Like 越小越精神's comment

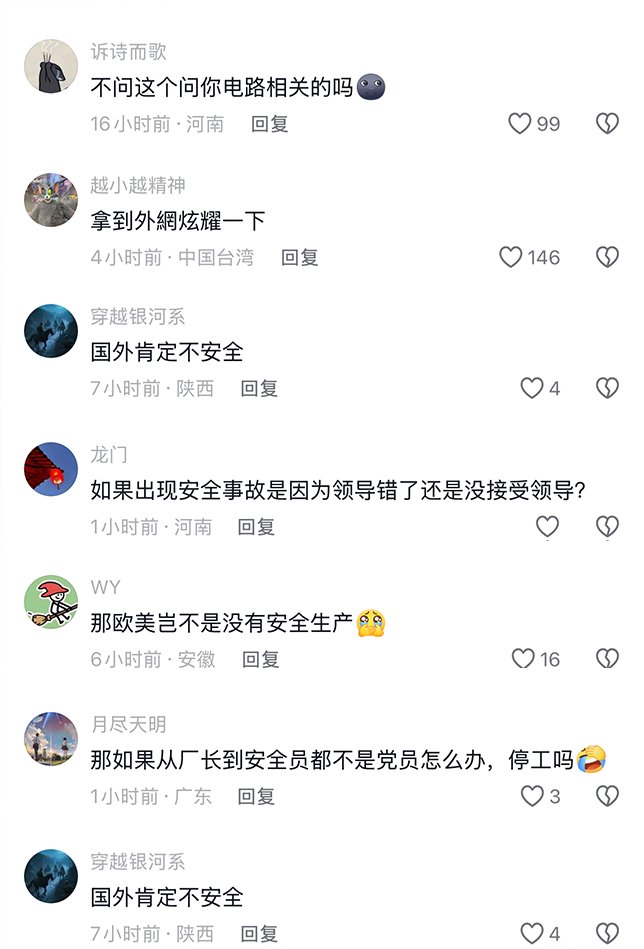tap(511, 257)
